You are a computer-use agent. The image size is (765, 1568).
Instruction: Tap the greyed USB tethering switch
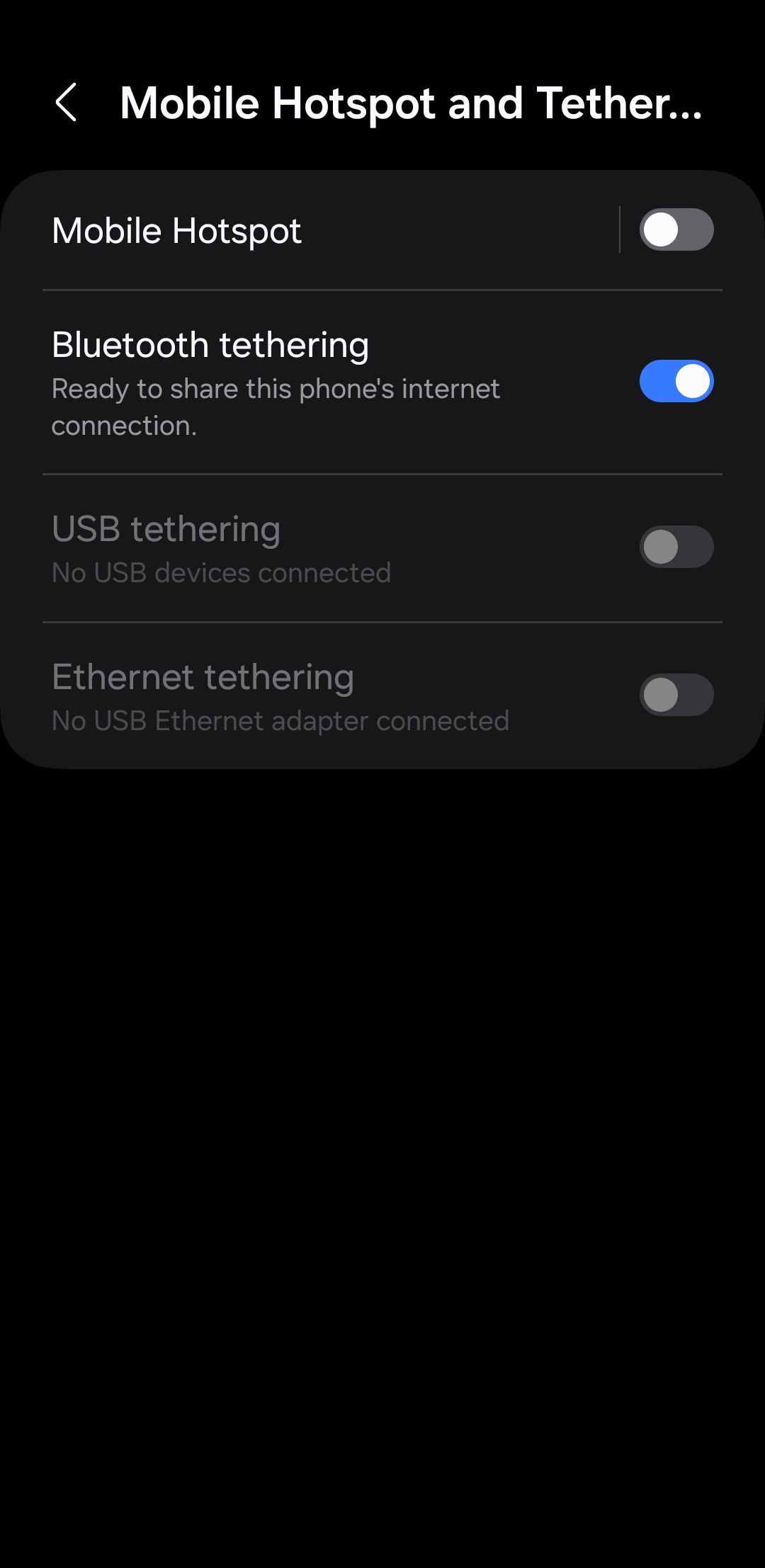676,546
